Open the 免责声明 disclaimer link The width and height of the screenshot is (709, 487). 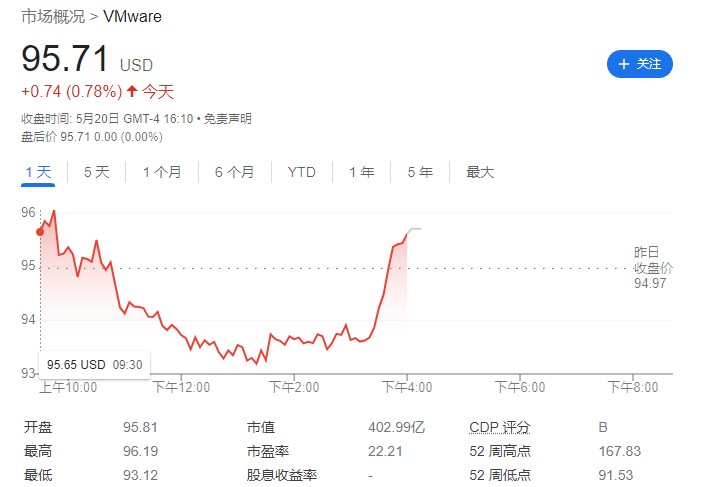228,118
